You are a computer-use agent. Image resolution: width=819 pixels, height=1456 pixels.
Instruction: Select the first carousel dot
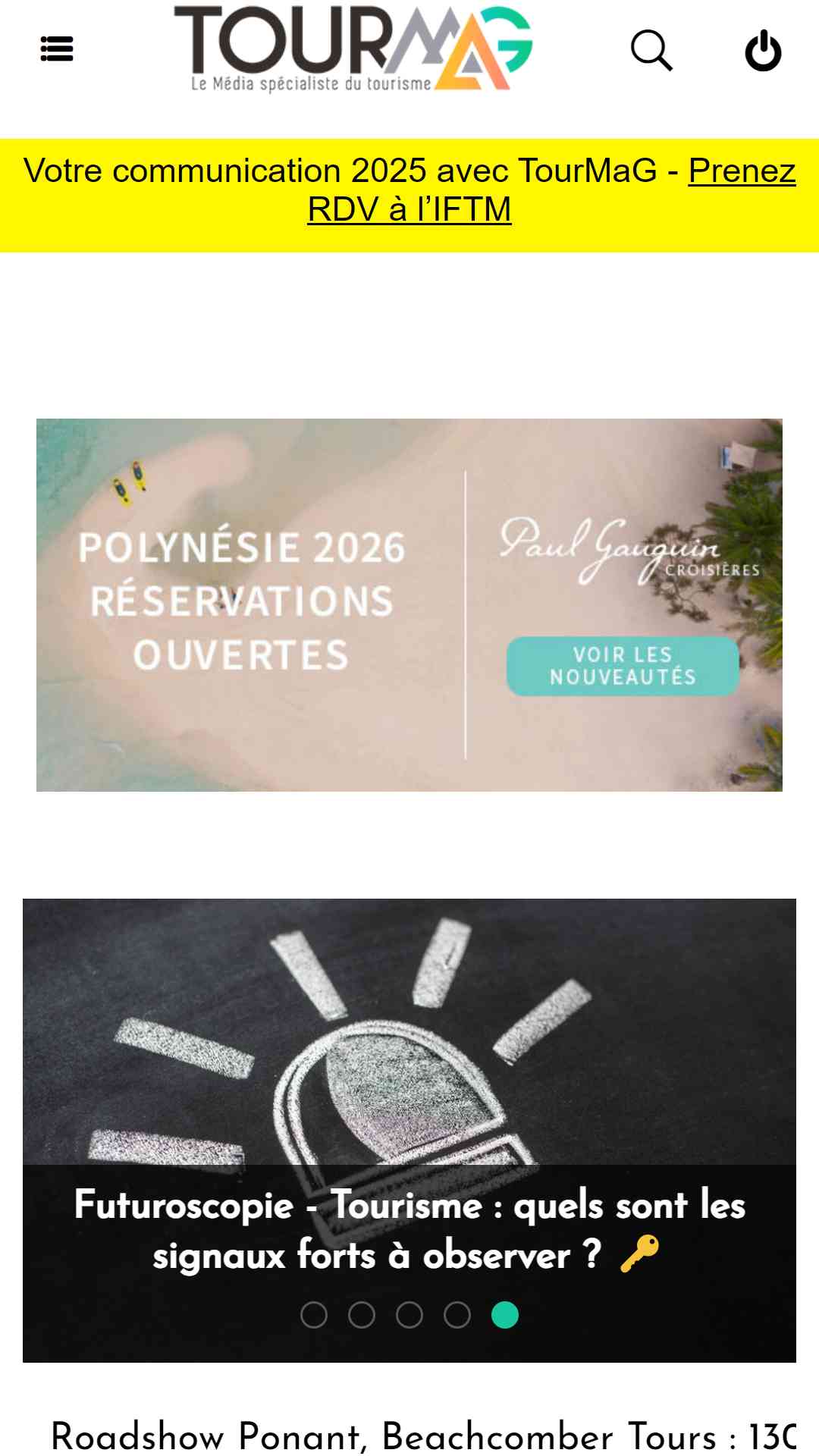(314, 1315)
